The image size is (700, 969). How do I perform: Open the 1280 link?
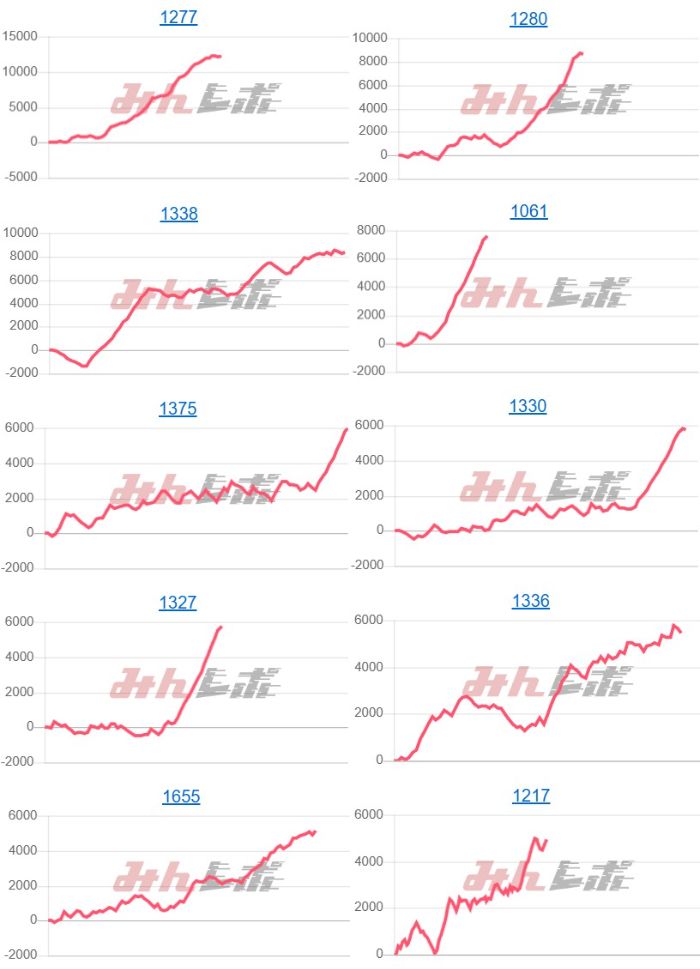coord(528,19)
